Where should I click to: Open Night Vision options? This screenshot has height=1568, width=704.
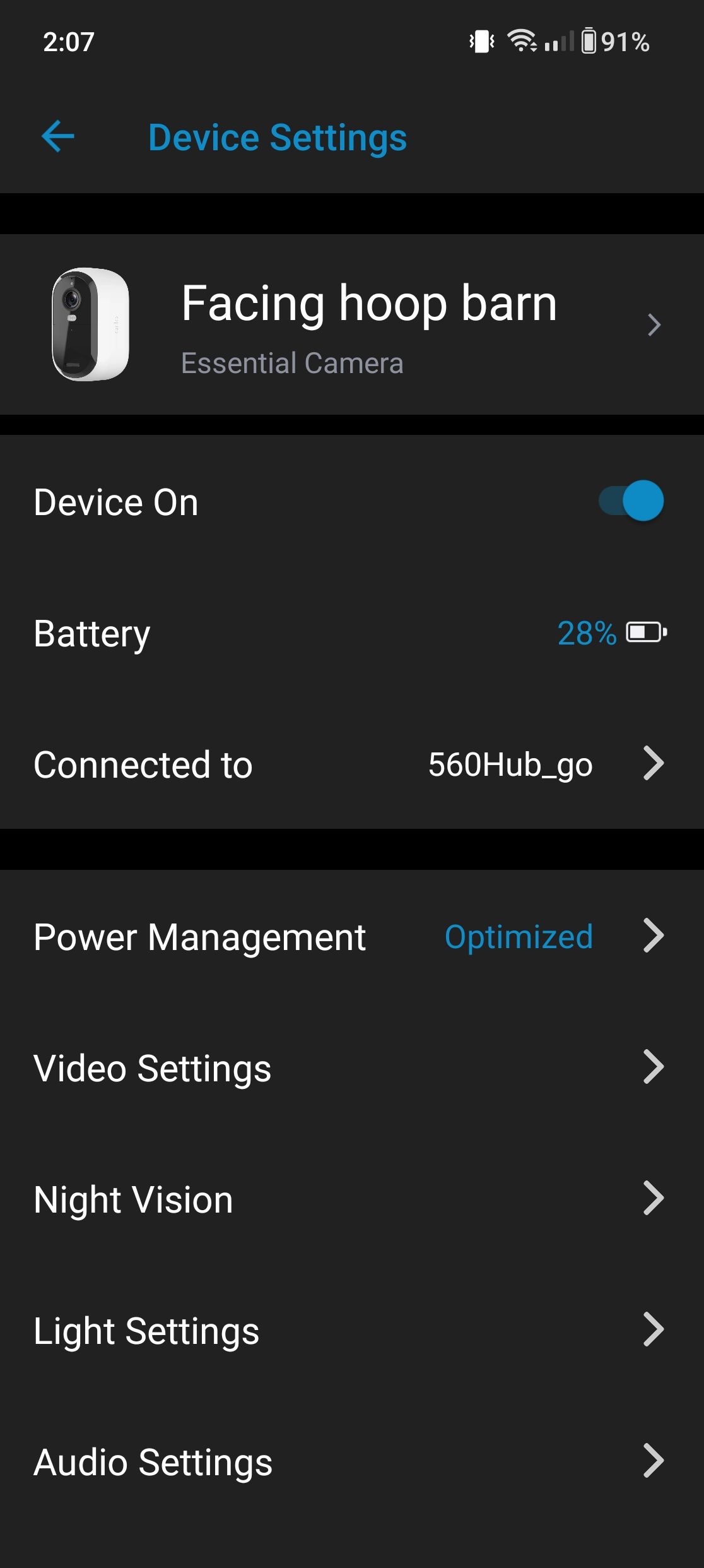click(352, 1199)
